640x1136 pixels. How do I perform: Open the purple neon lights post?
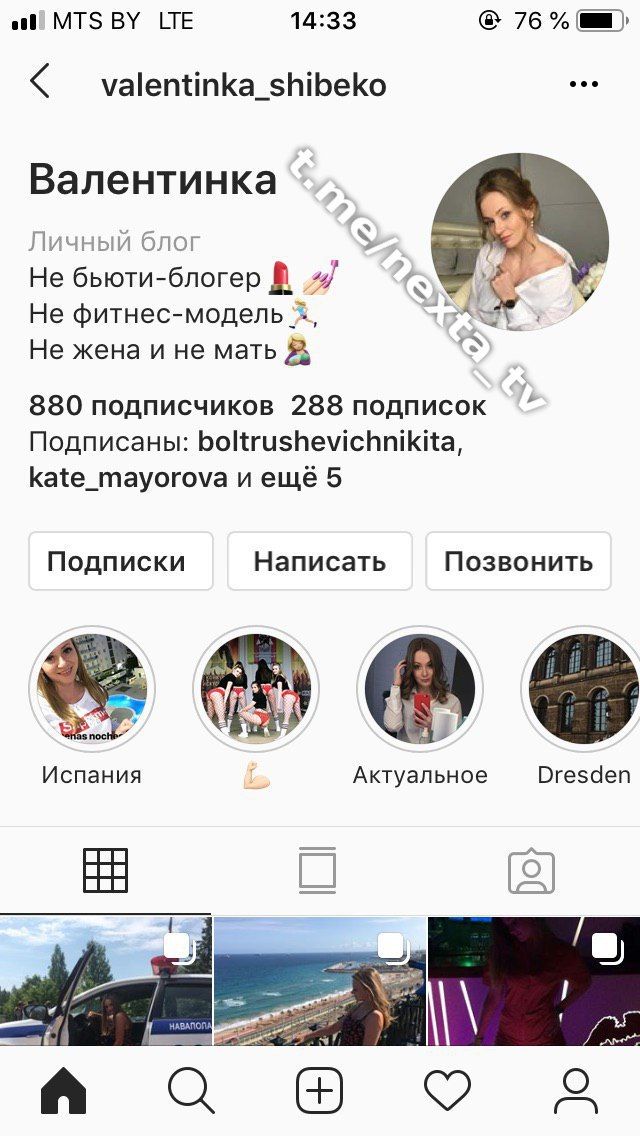click(534, 982)
